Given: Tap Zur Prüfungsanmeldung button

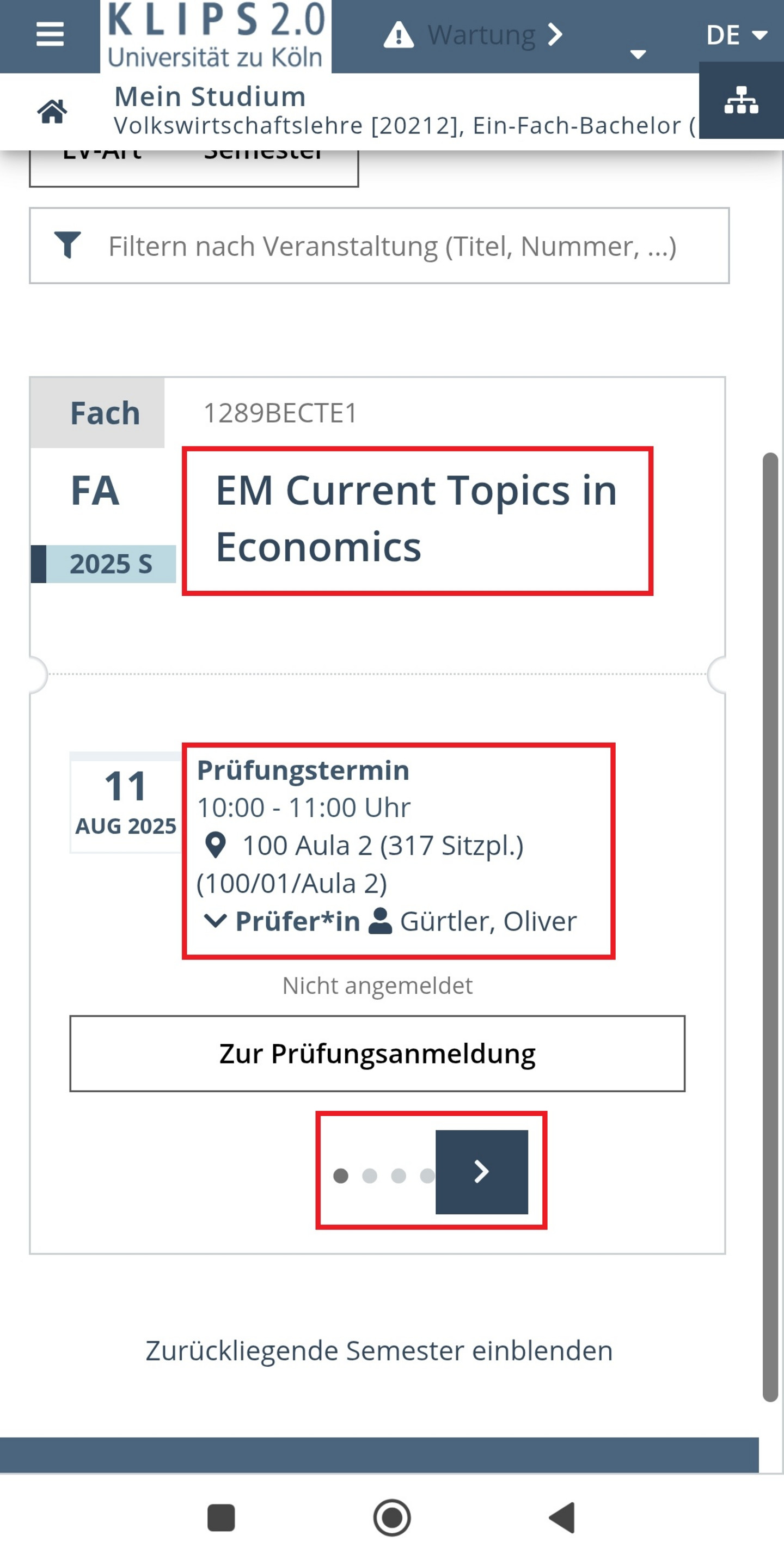Looking at the screenshot, I should (x=377, y=1054).
